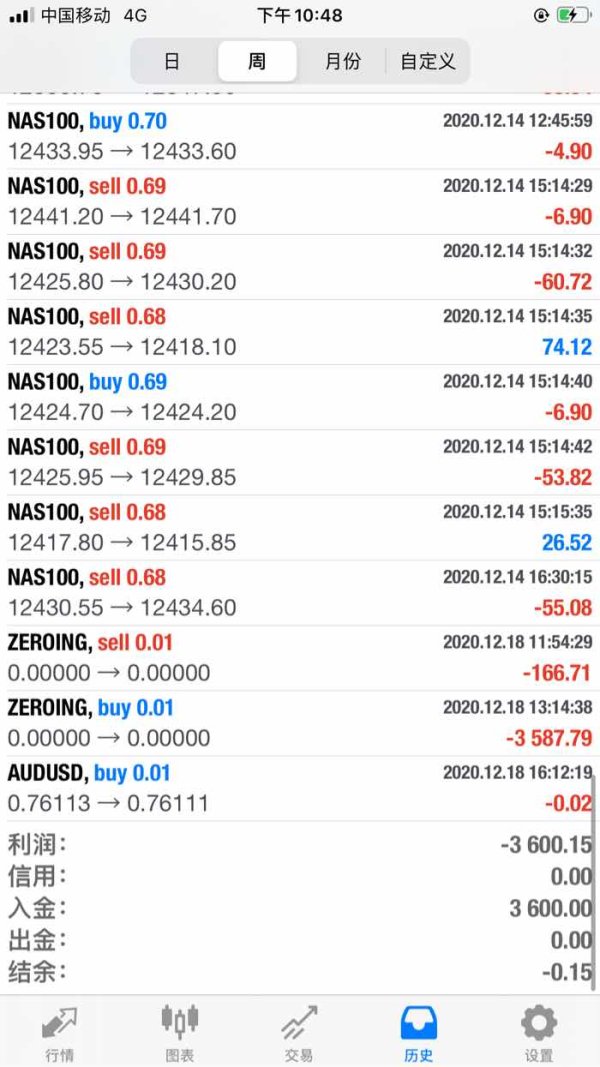The width and height of the screenshot is (600, 1067).
Task: Open the ZEROING sell 0.01 entry
Action: tap(299, 658)
